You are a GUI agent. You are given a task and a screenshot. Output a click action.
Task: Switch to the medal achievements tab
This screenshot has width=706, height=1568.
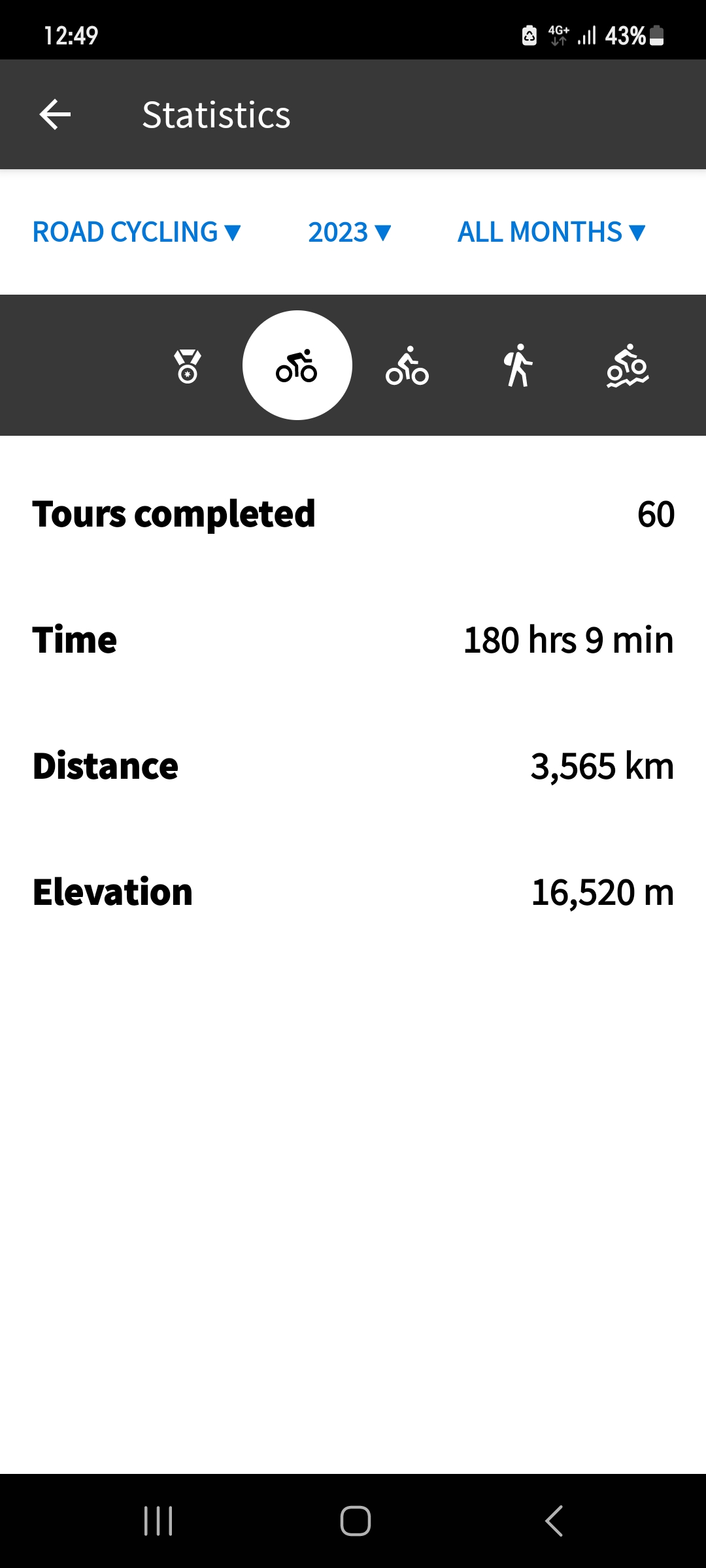(x=188, y=366)
